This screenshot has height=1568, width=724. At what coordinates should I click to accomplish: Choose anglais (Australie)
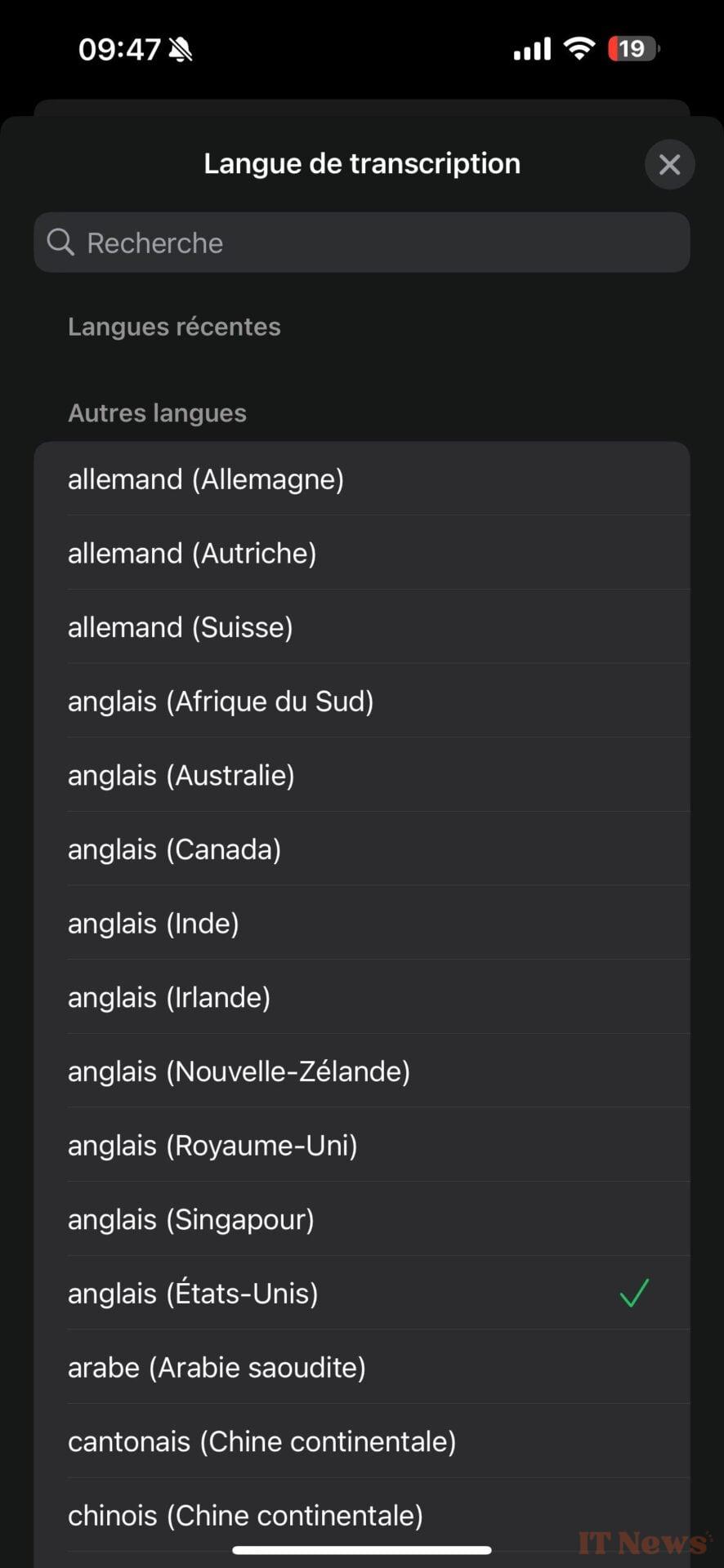coord(362,775)
